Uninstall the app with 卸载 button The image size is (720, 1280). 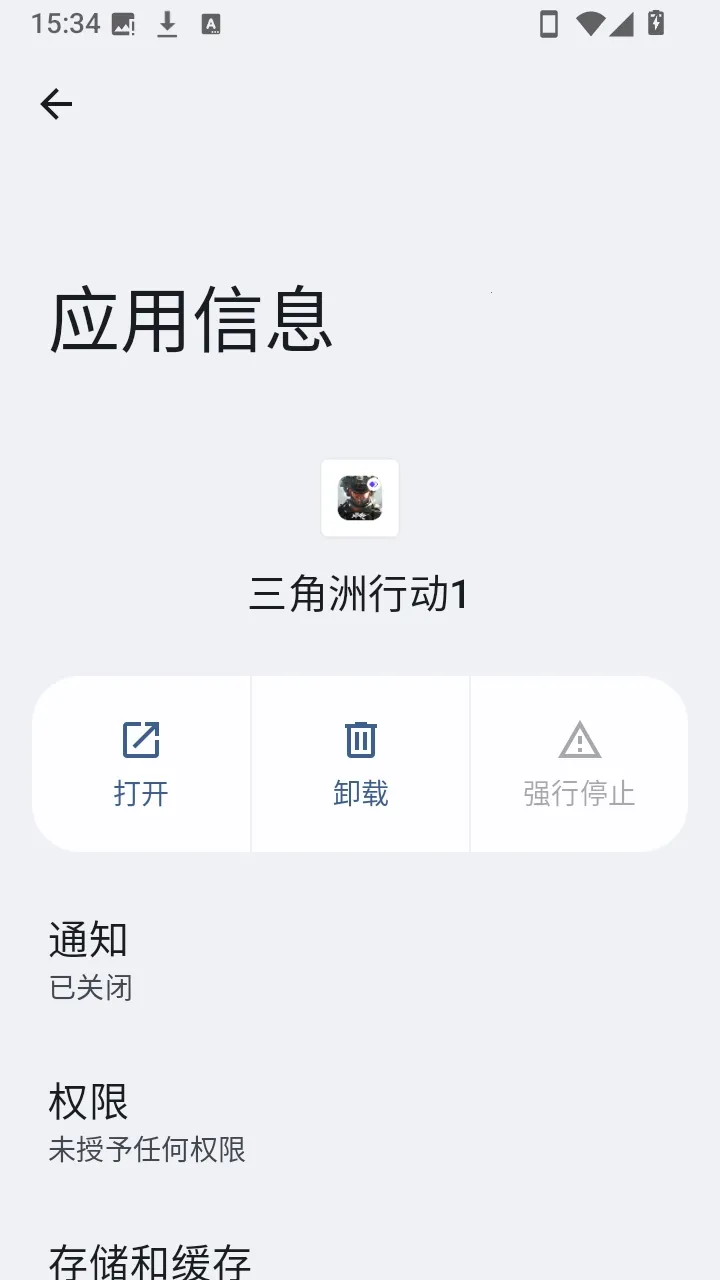point(360,764)
